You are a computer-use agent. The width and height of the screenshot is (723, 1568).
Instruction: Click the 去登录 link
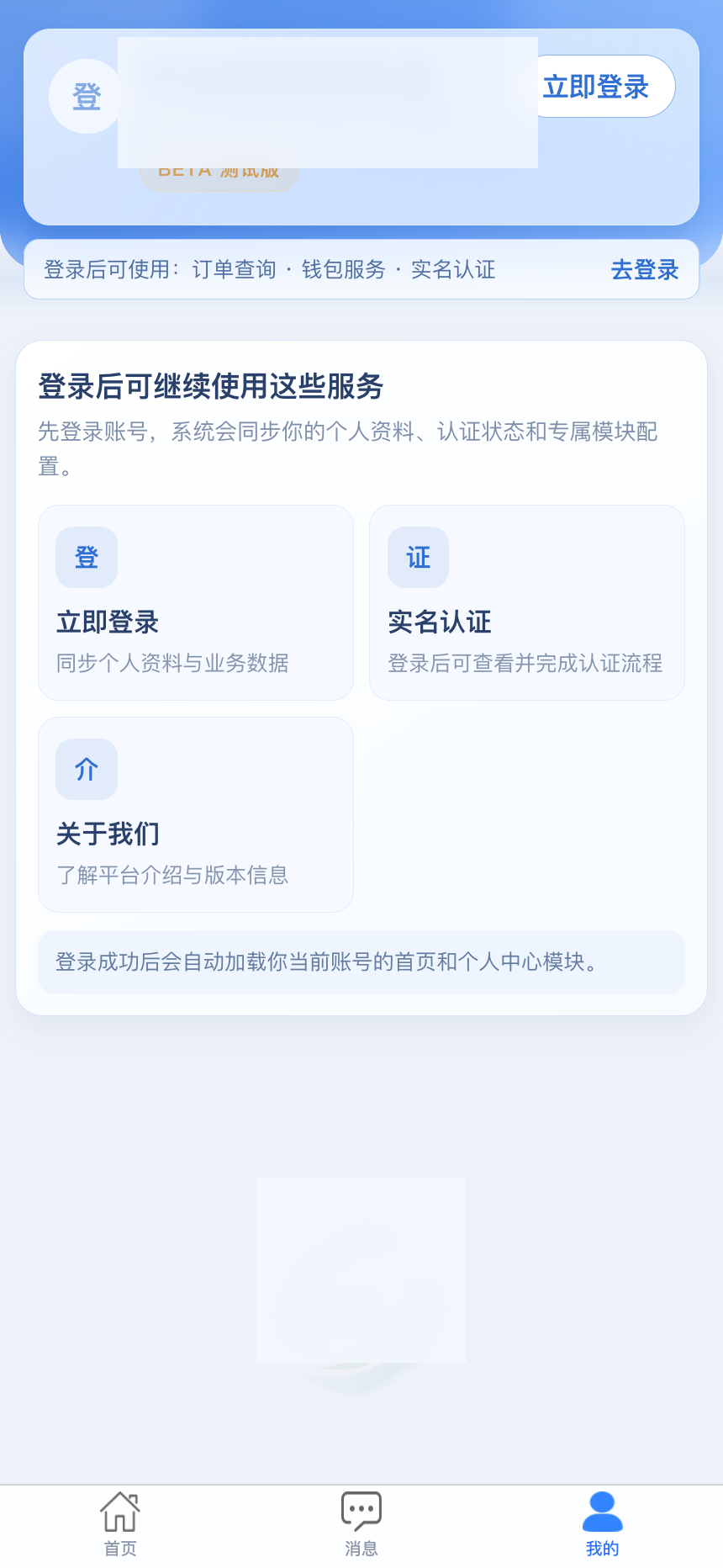[x=645, y=270]
